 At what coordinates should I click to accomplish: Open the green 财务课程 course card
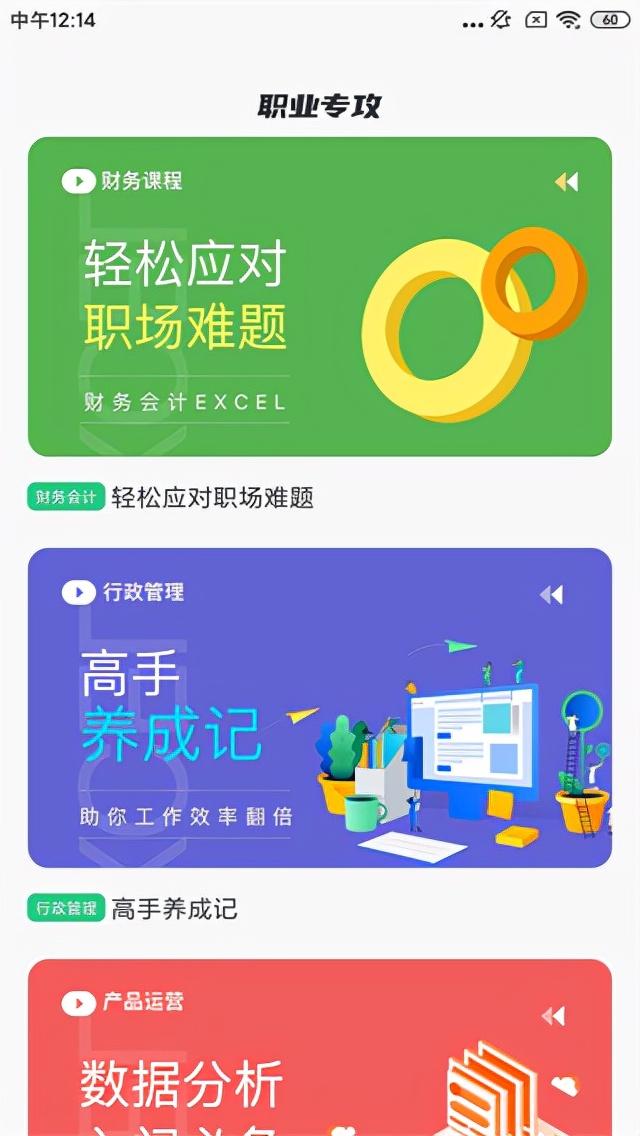pyautogui.click(x=319, y=297)
